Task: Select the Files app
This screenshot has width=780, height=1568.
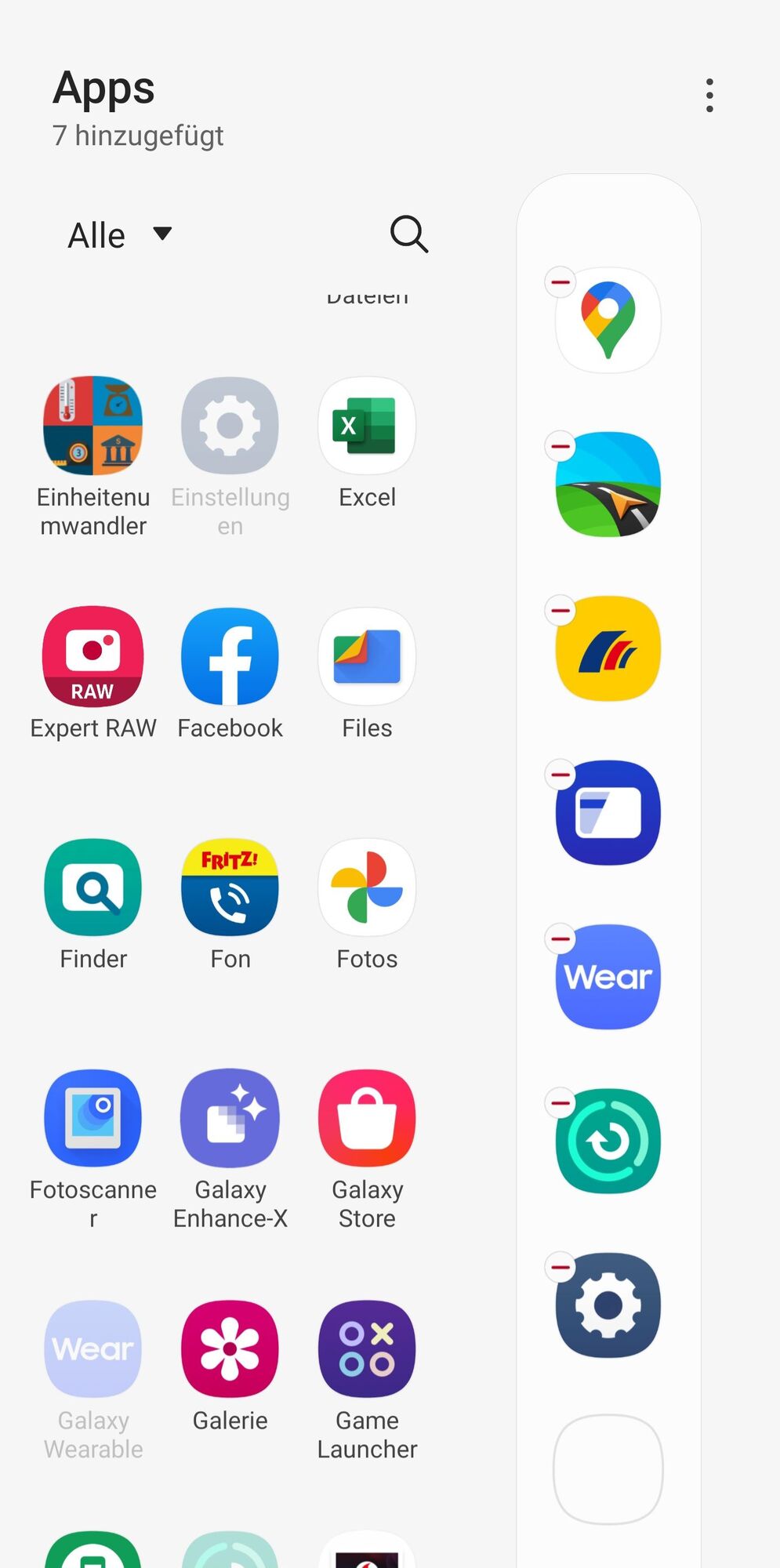Action: pos(367,656)
